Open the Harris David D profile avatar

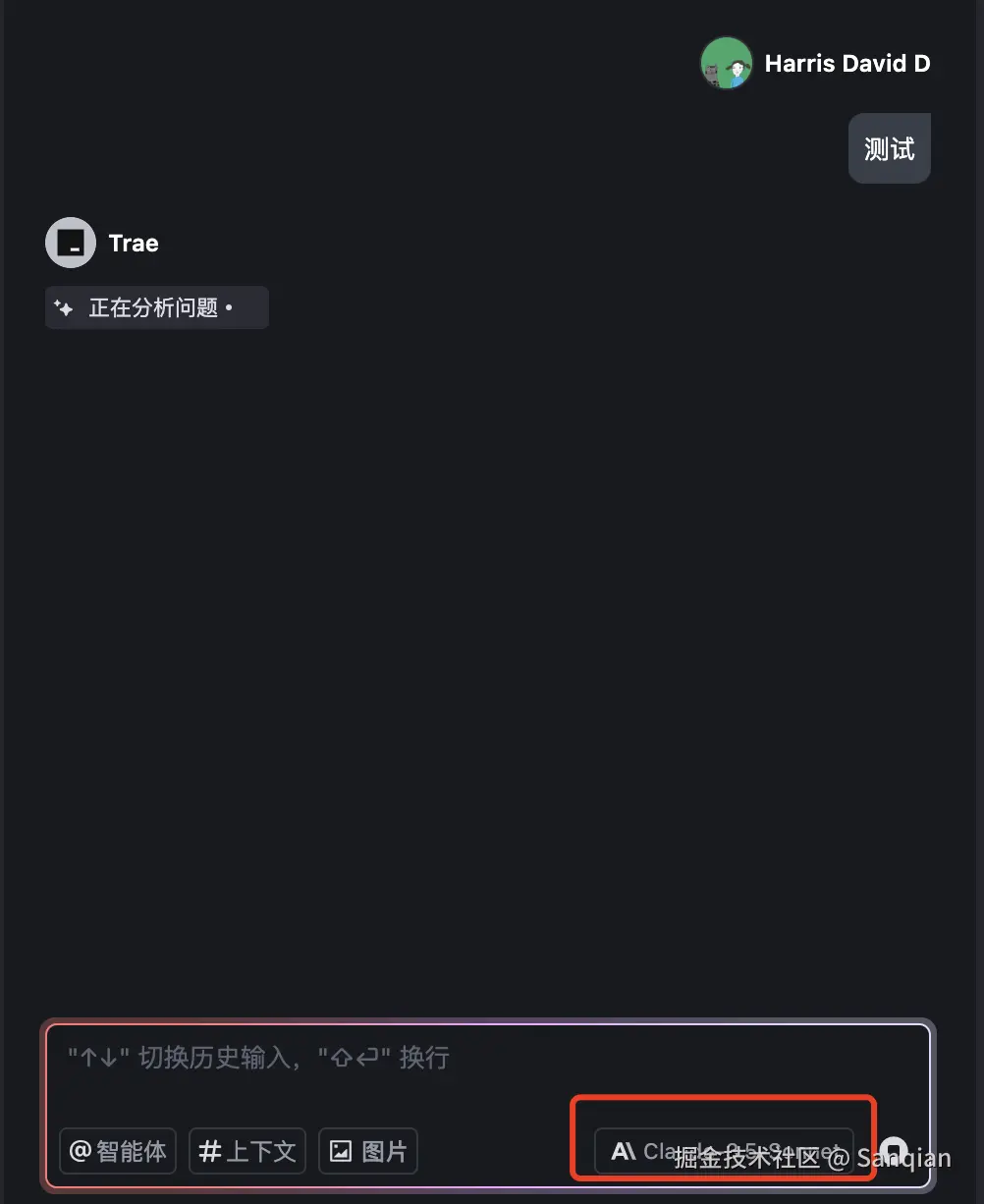727,63
